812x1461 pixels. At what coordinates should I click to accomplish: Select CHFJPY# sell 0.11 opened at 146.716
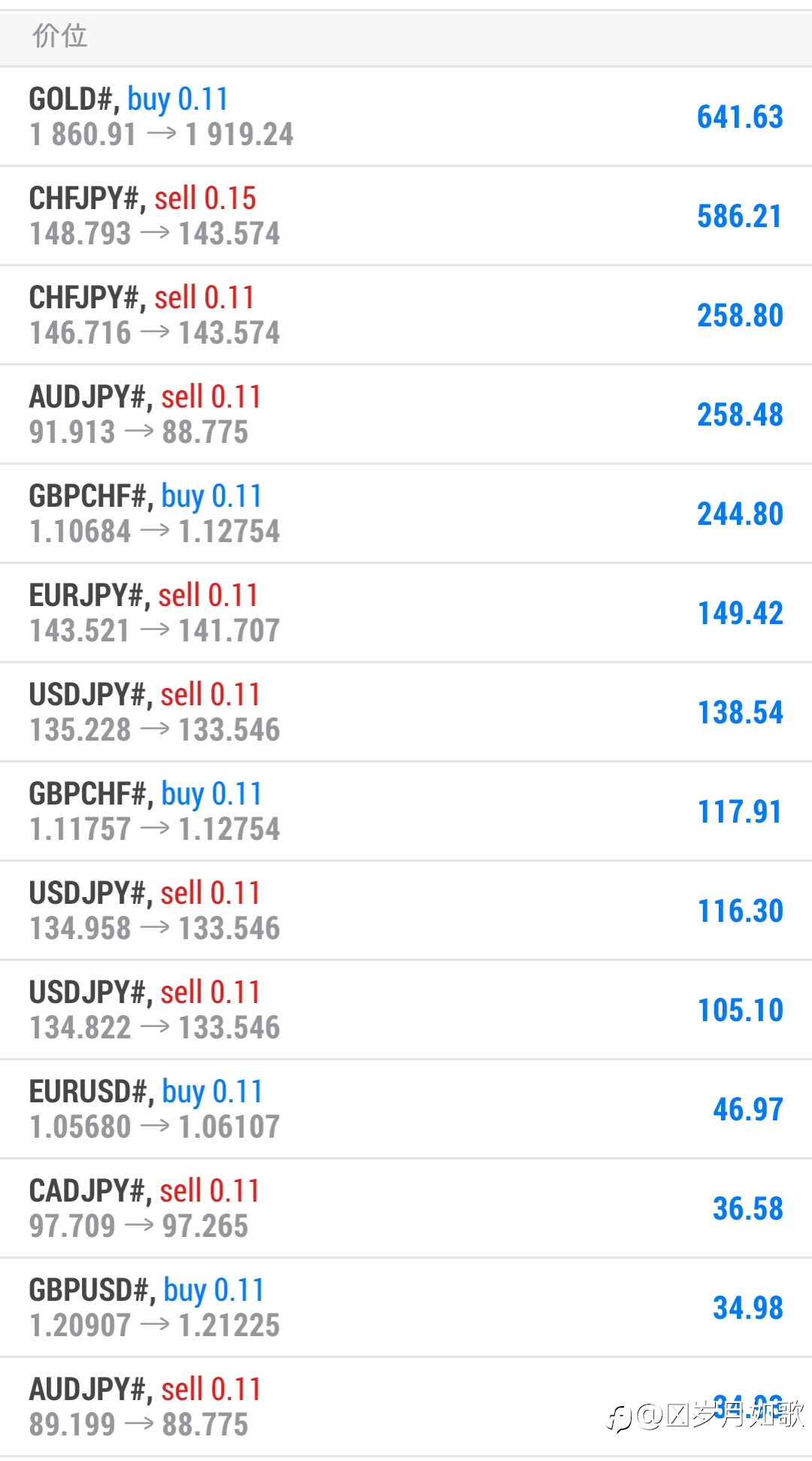[x=406, y=315]
